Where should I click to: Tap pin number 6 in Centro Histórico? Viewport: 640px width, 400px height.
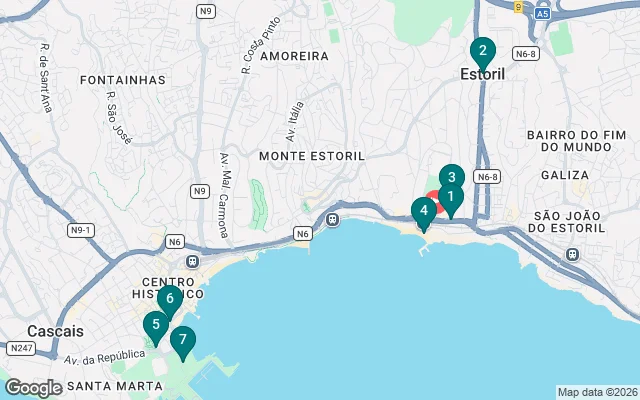point(169,298)
